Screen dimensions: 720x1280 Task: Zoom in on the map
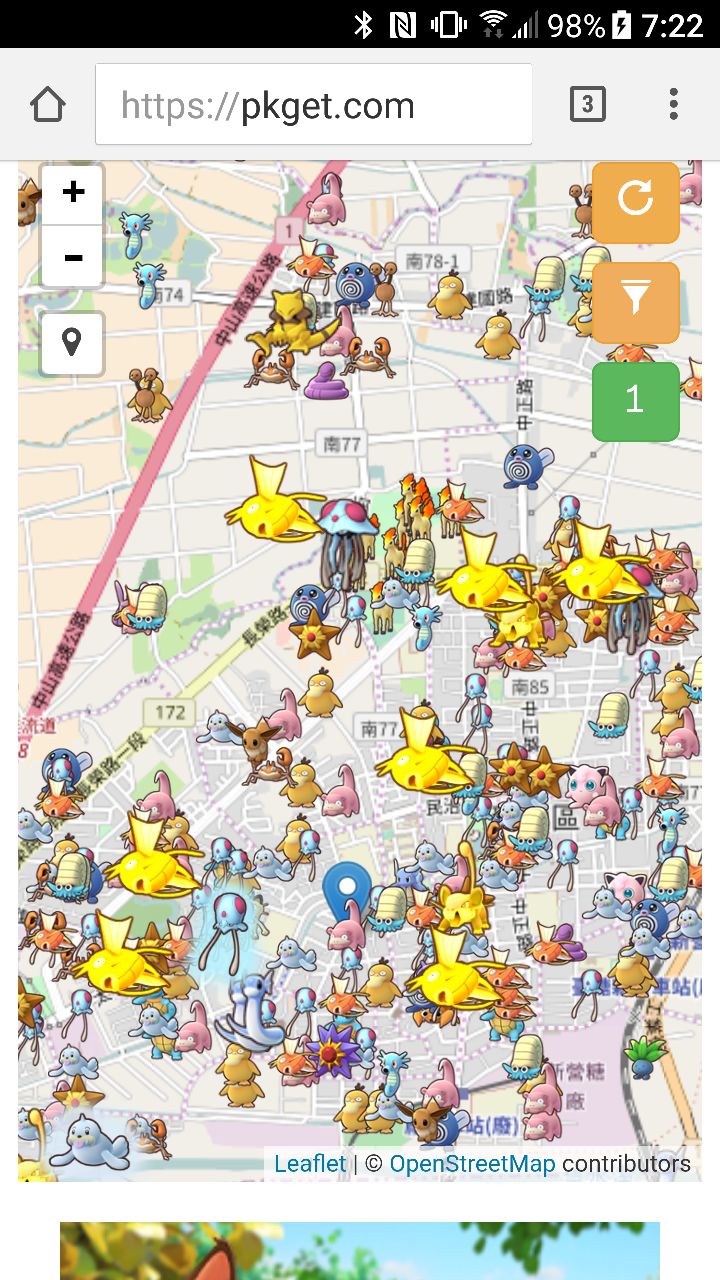pyautogui.click(x=72, y=193)
